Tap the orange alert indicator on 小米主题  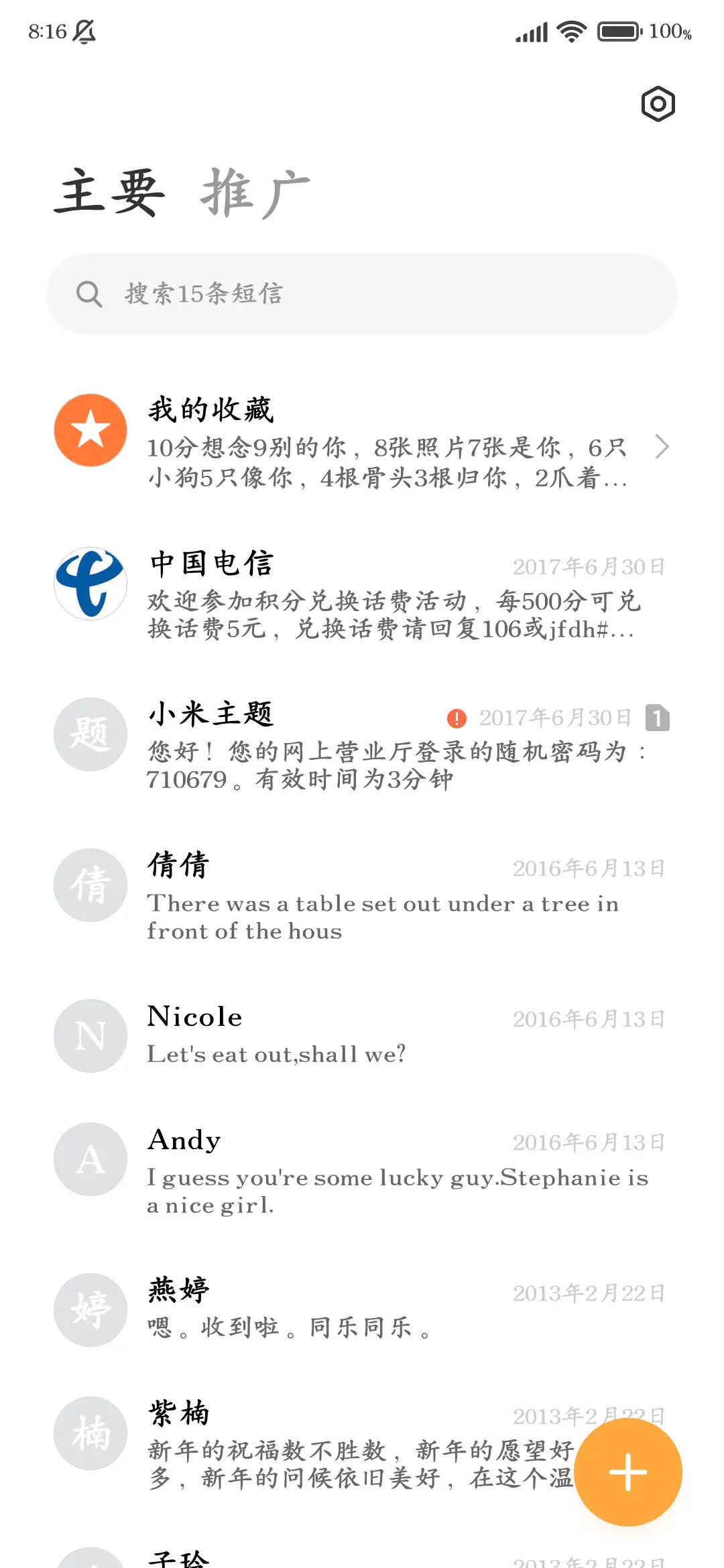[457, 717]
